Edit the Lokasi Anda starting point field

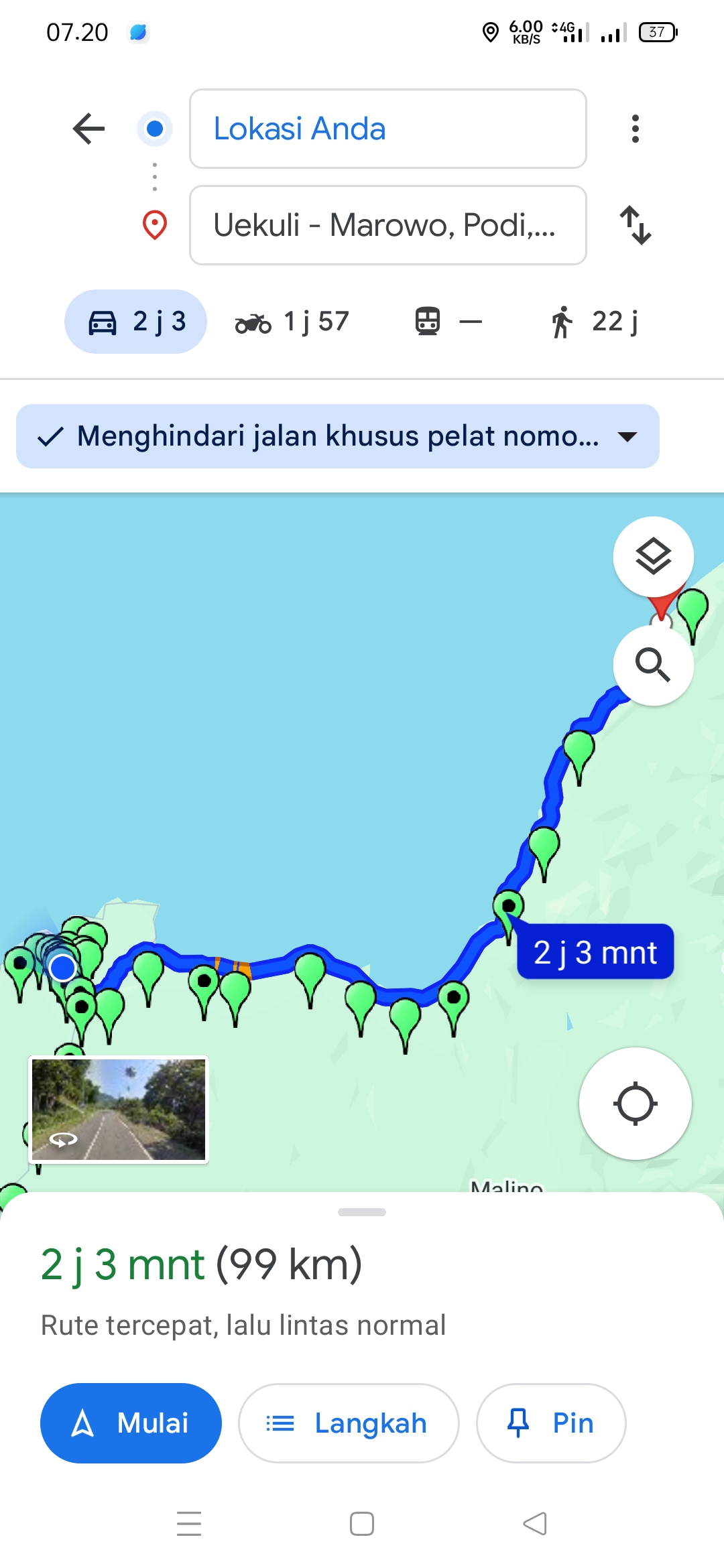388,129
